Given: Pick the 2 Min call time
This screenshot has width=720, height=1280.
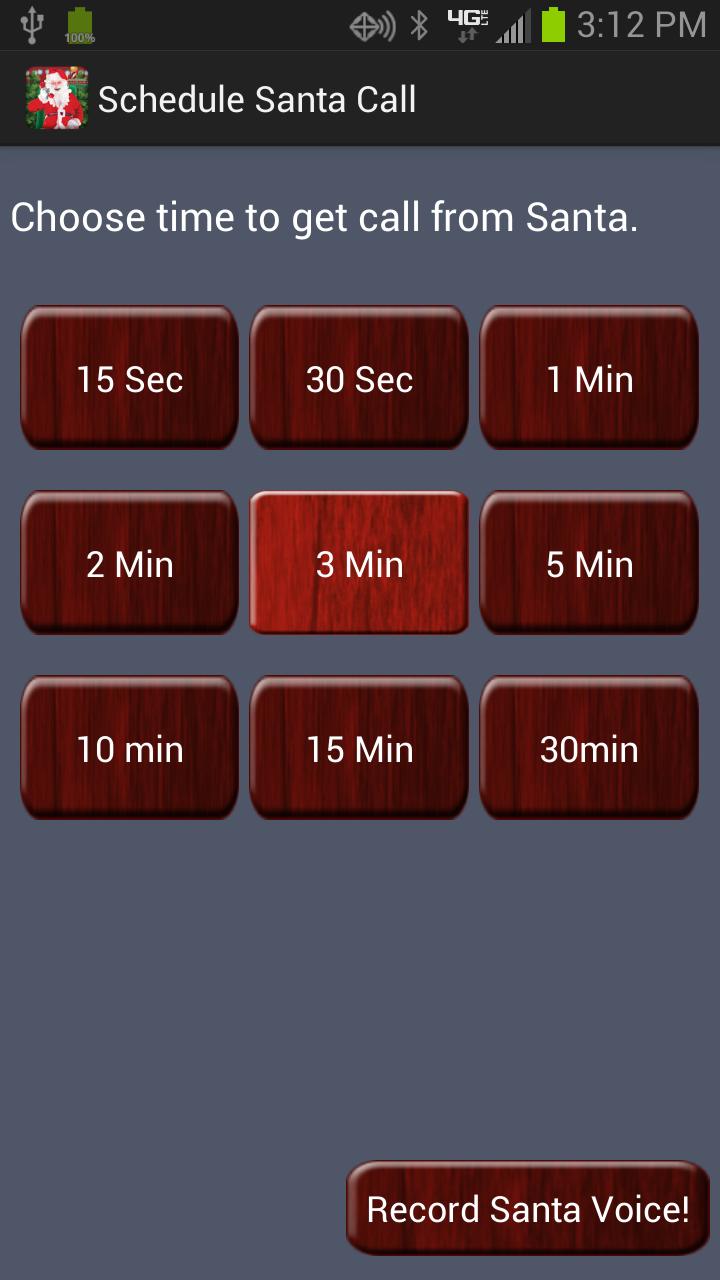Looking at the screenshot, I should coord(129,563).
